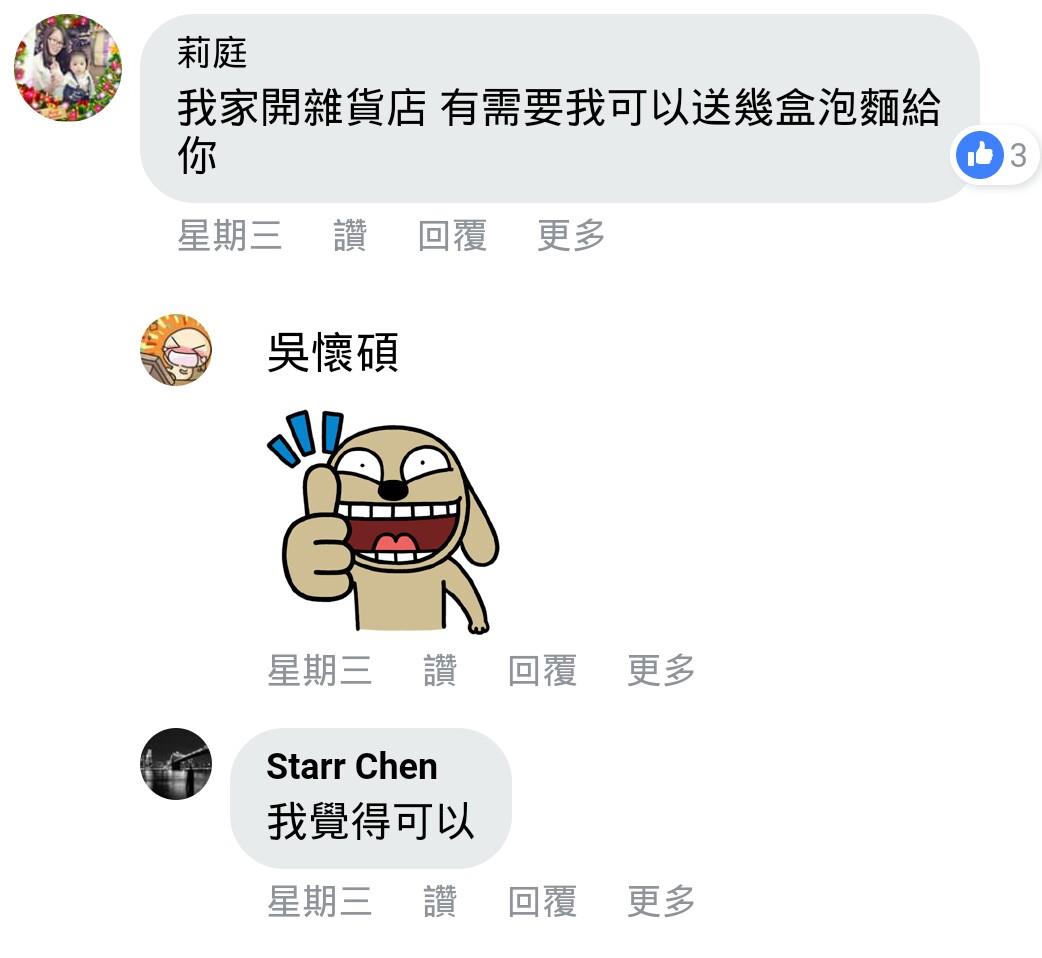
Task: Open 莉庭's profile name
Action: coord(212,53)
